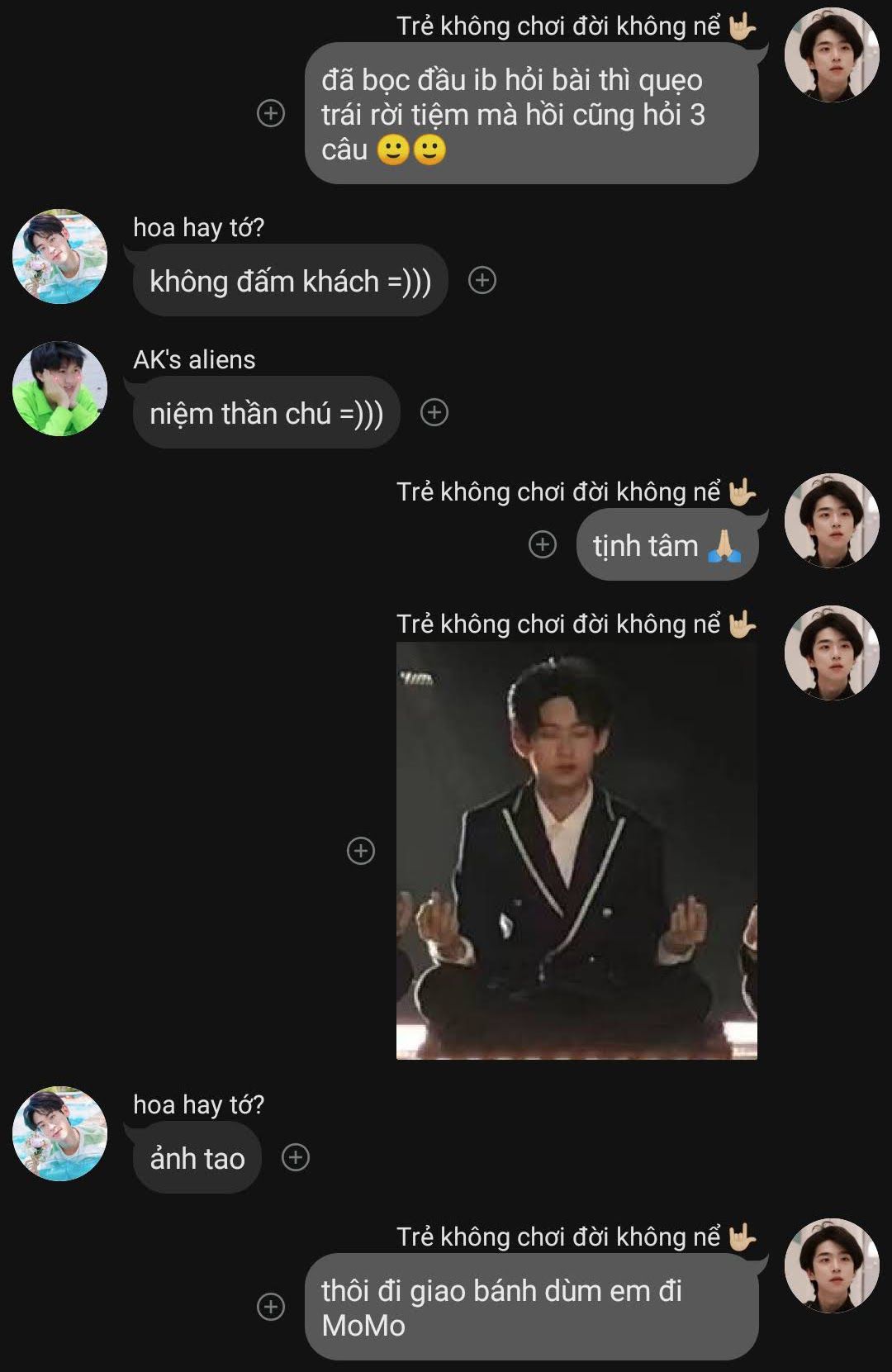The height and width of the screenshot is (1372, 892).
Task: Tap plus icon next to 'không đấm khách' message
Action: click(482, 281)
